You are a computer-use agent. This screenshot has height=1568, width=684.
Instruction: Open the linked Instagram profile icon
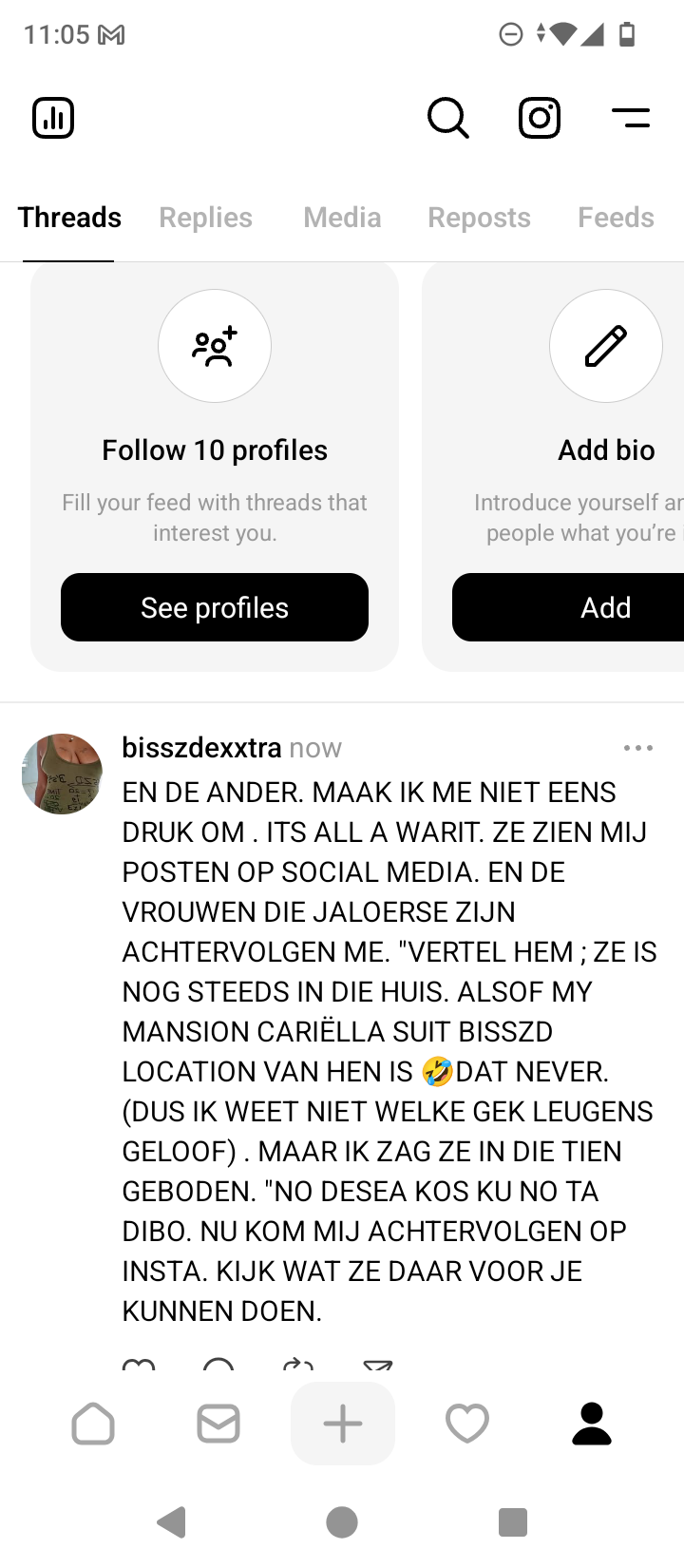(x=540, y=118)
